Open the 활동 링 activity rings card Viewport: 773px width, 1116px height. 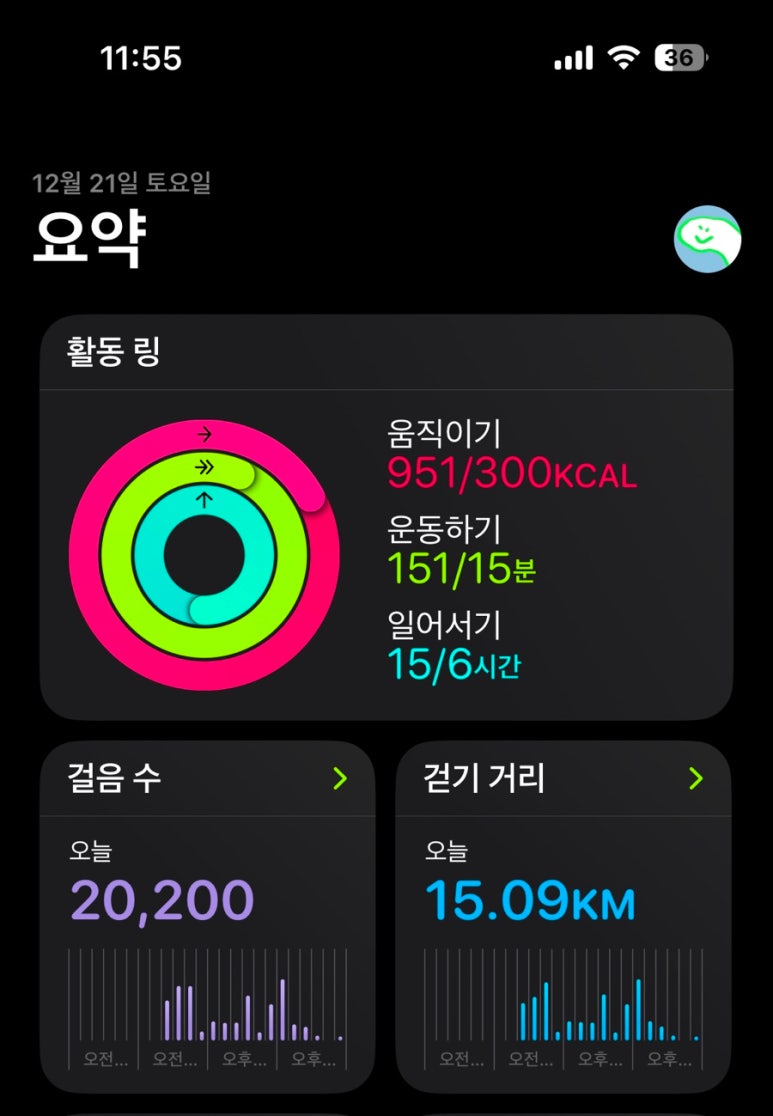[386, 517]
